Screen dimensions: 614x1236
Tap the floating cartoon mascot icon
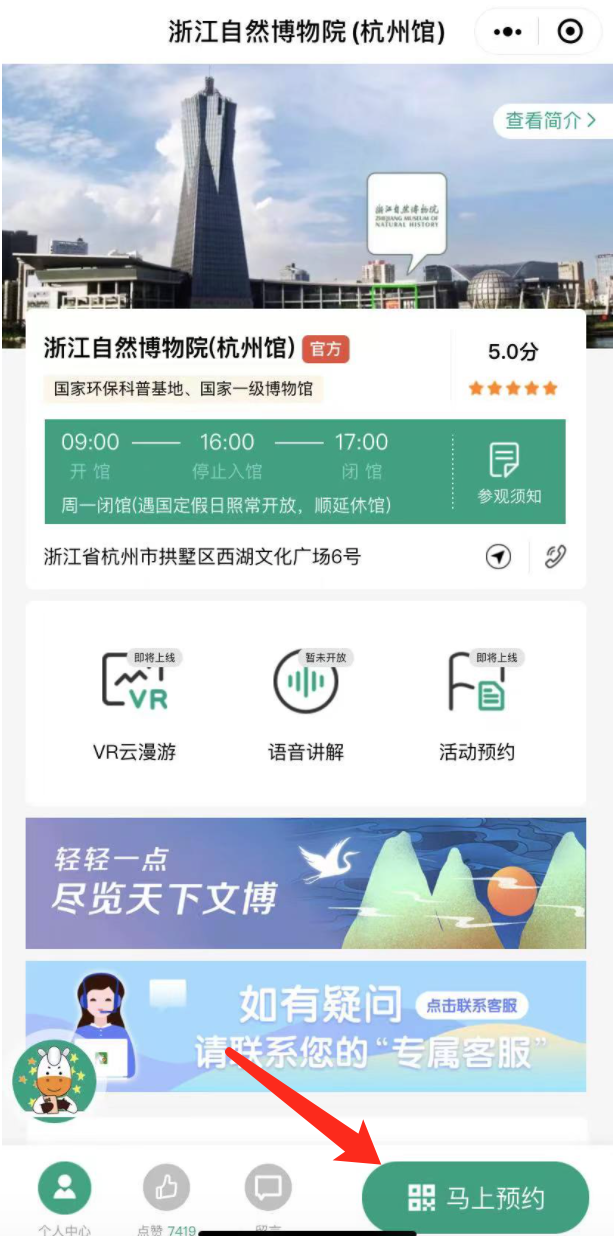54,1079
